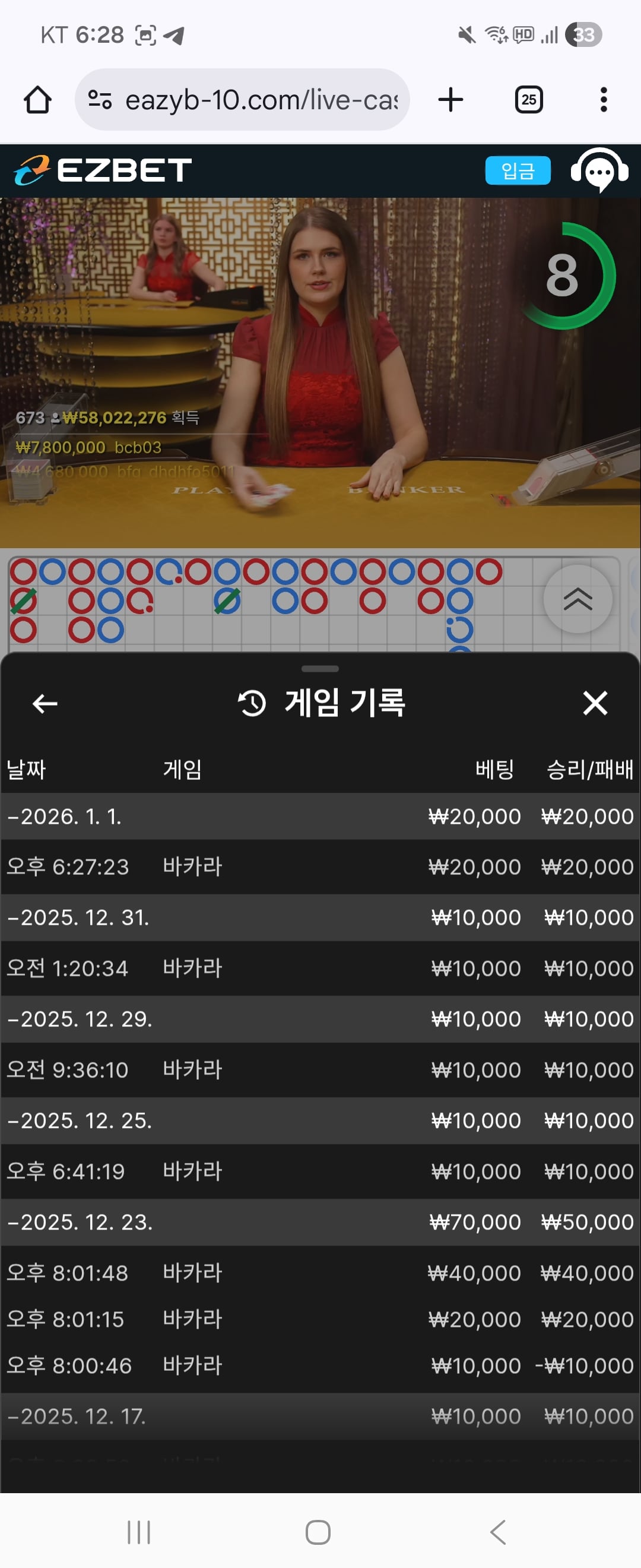This screenshot has height=1568, width=641.
Task: Open a new browser tab
Action: [x=450, y=100]
